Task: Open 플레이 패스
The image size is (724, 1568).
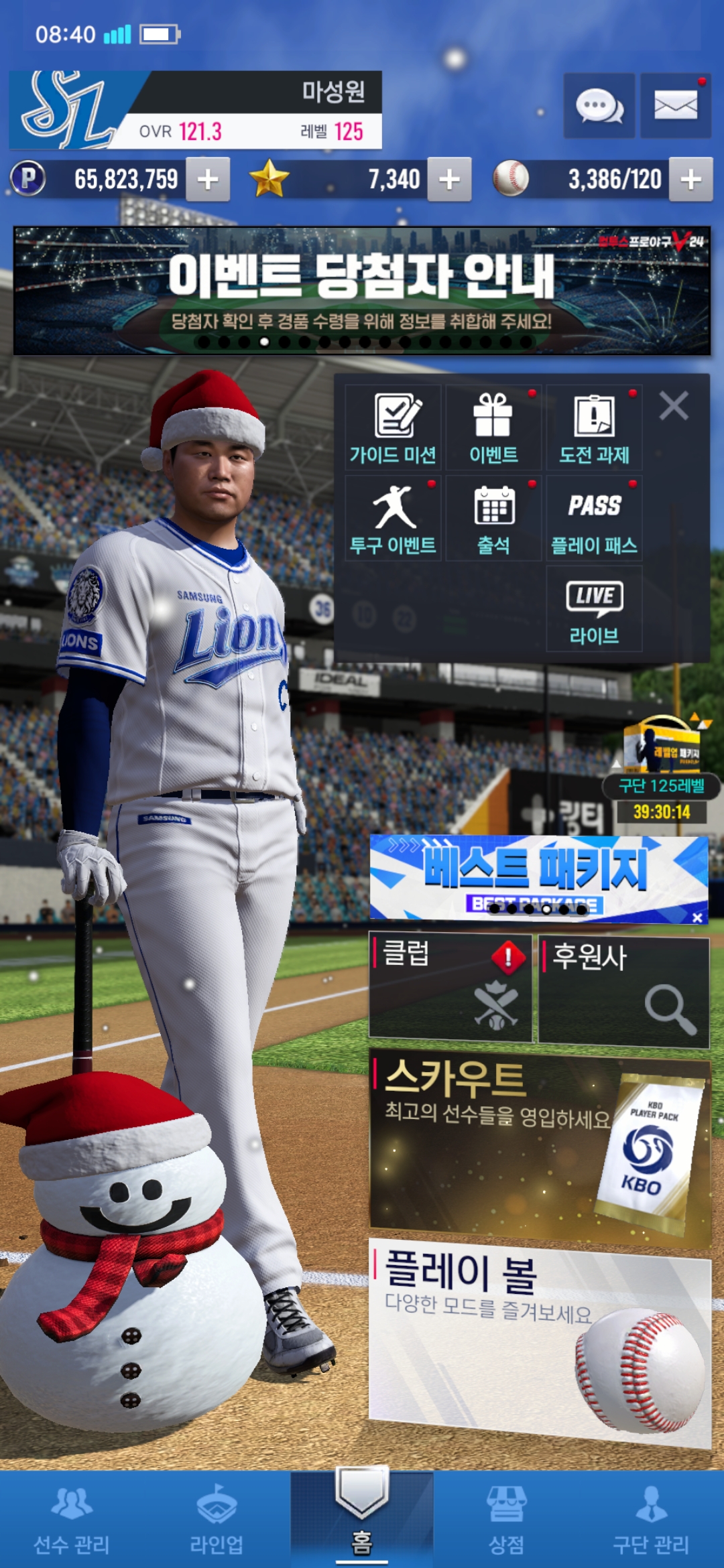Action: 595,518
